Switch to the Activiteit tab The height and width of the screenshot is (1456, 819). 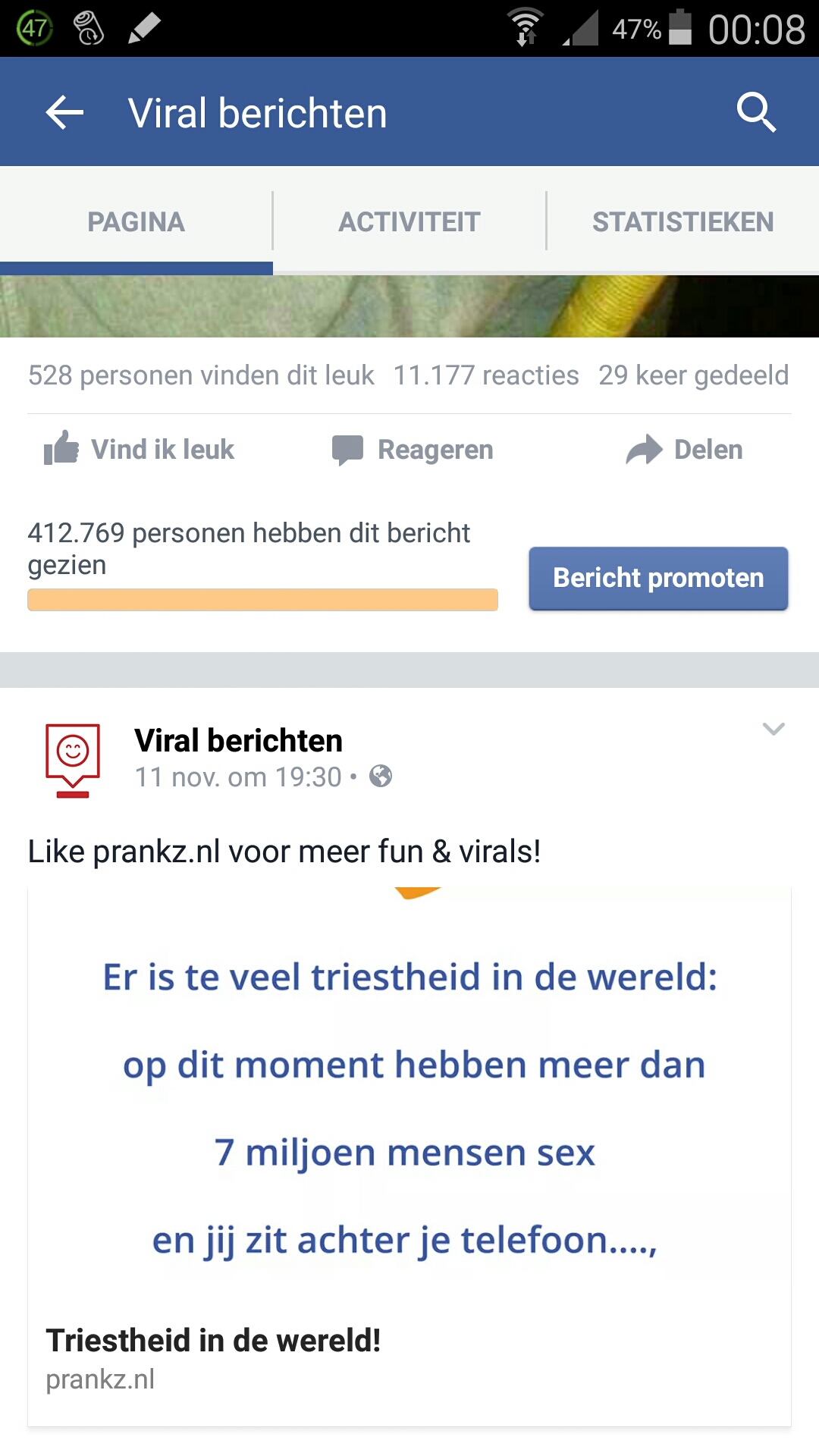pos(409,221)
